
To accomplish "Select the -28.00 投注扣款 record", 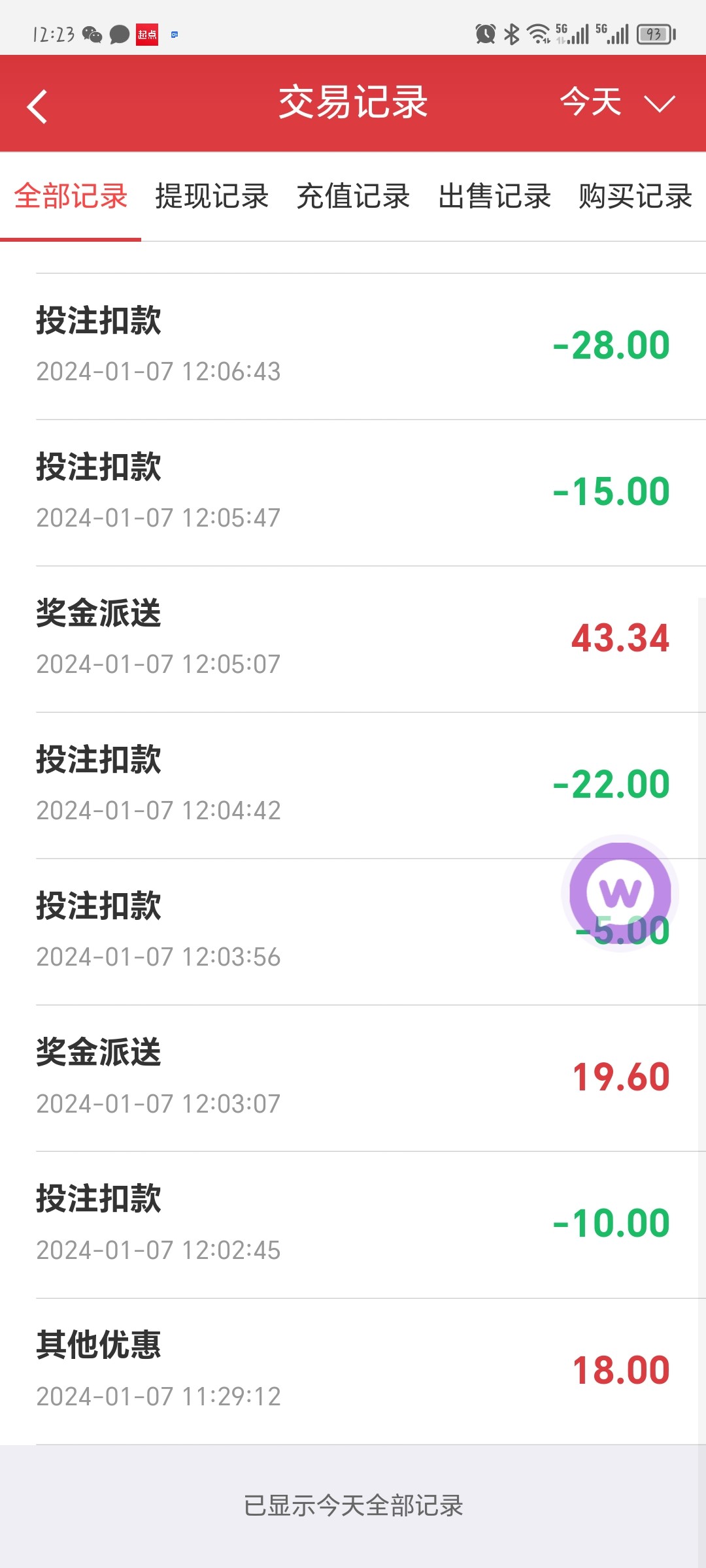I will [x=353, y=343].
